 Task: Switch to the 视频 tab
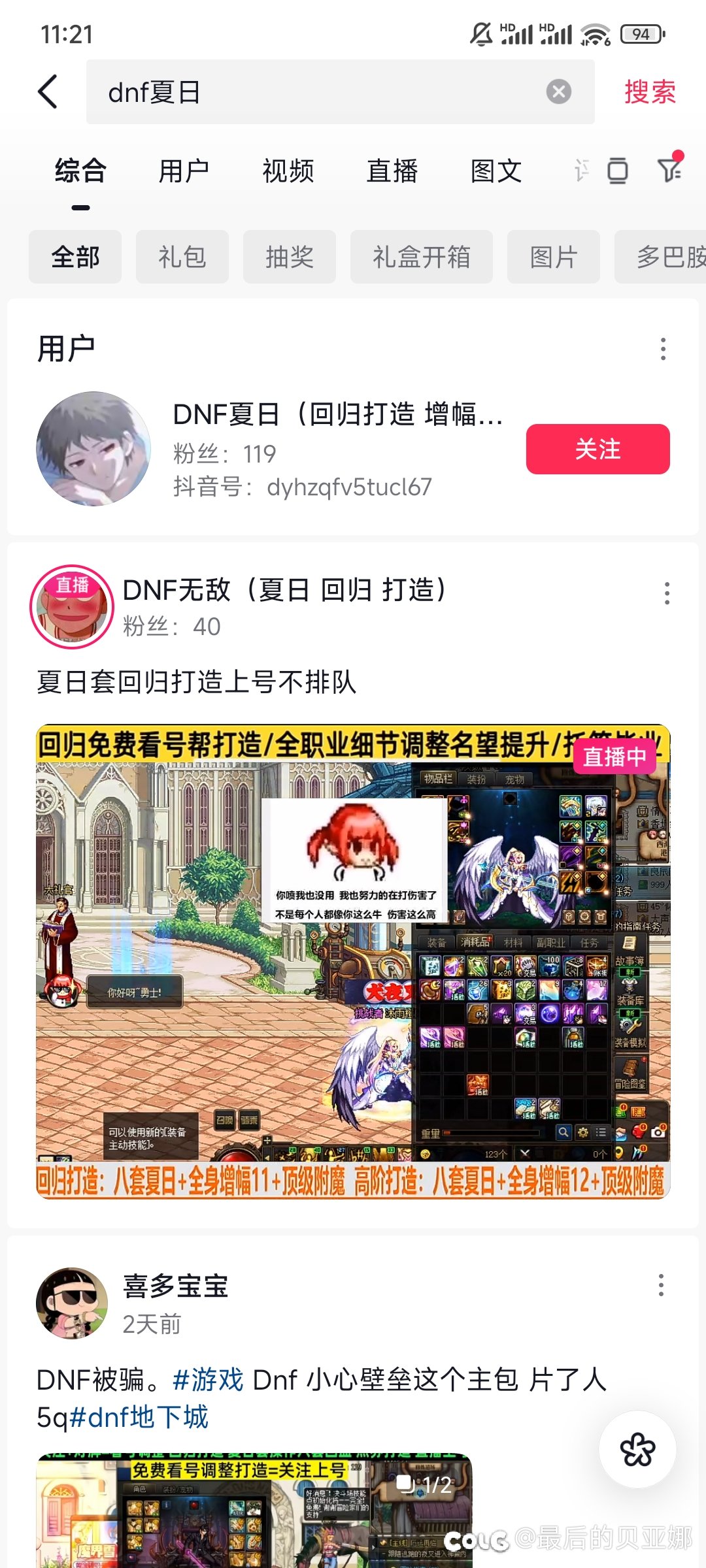click(288, 171)
